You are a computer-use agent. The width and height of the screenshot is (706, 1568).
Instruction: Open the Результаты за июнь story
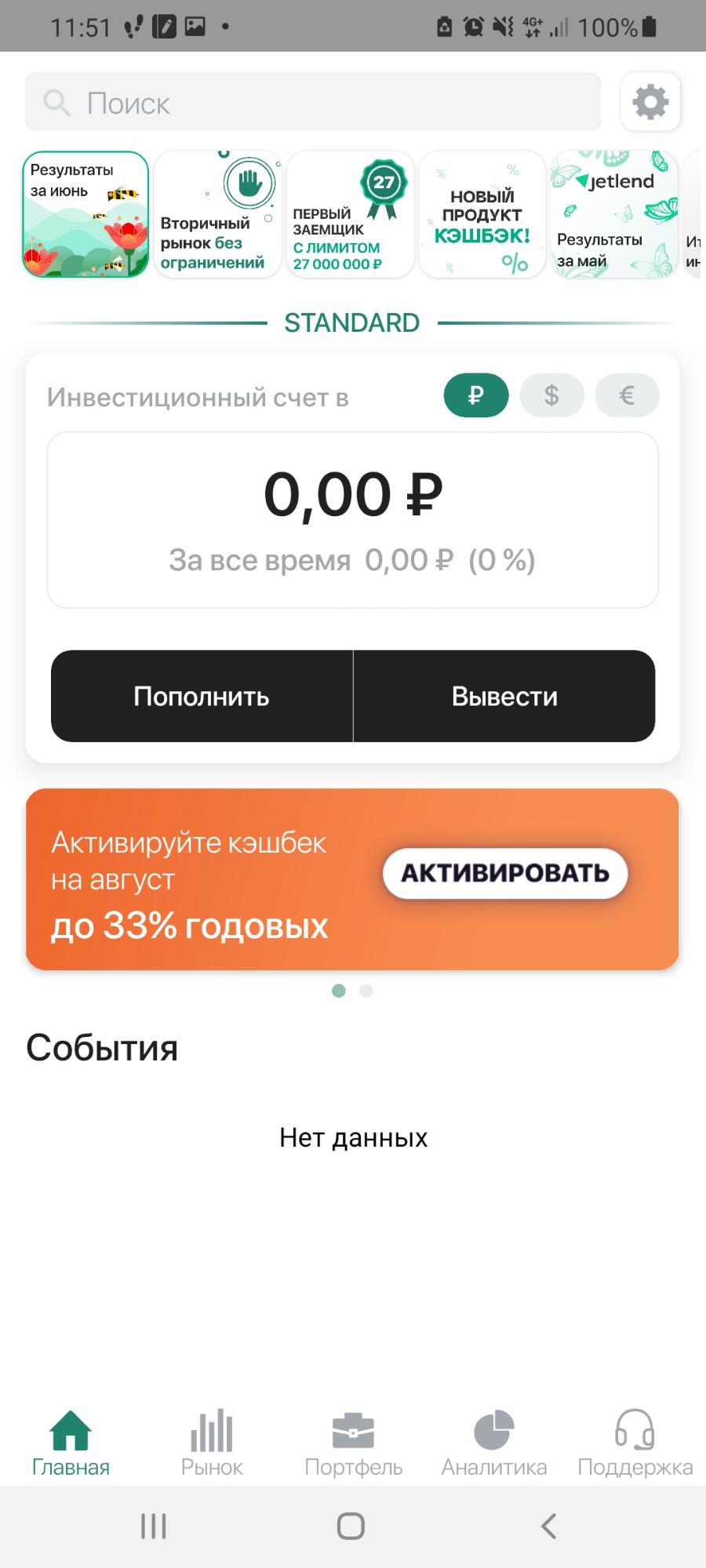tap(86, 214)
